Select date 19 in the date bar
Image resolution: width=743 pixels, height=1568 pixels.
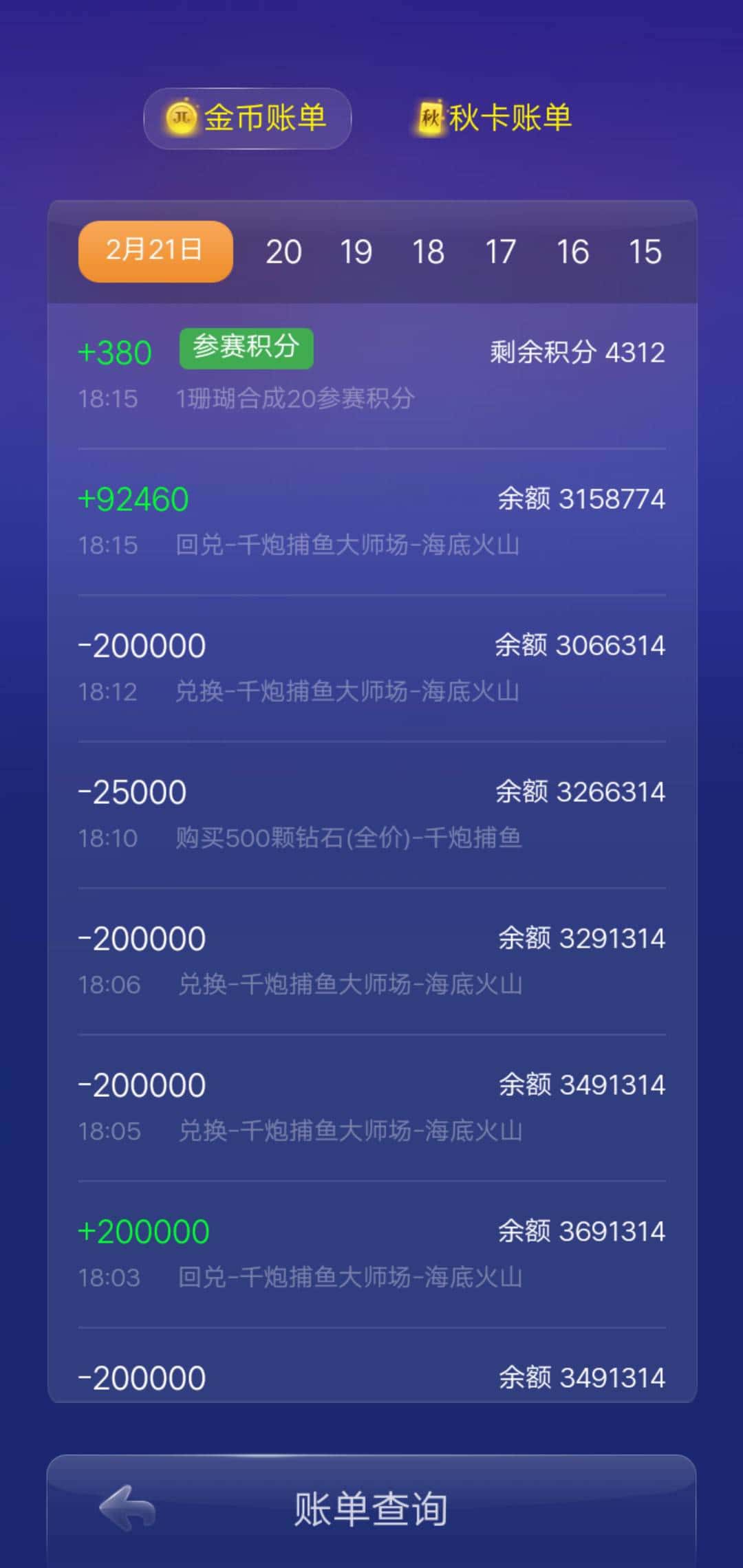coord(358,252)
